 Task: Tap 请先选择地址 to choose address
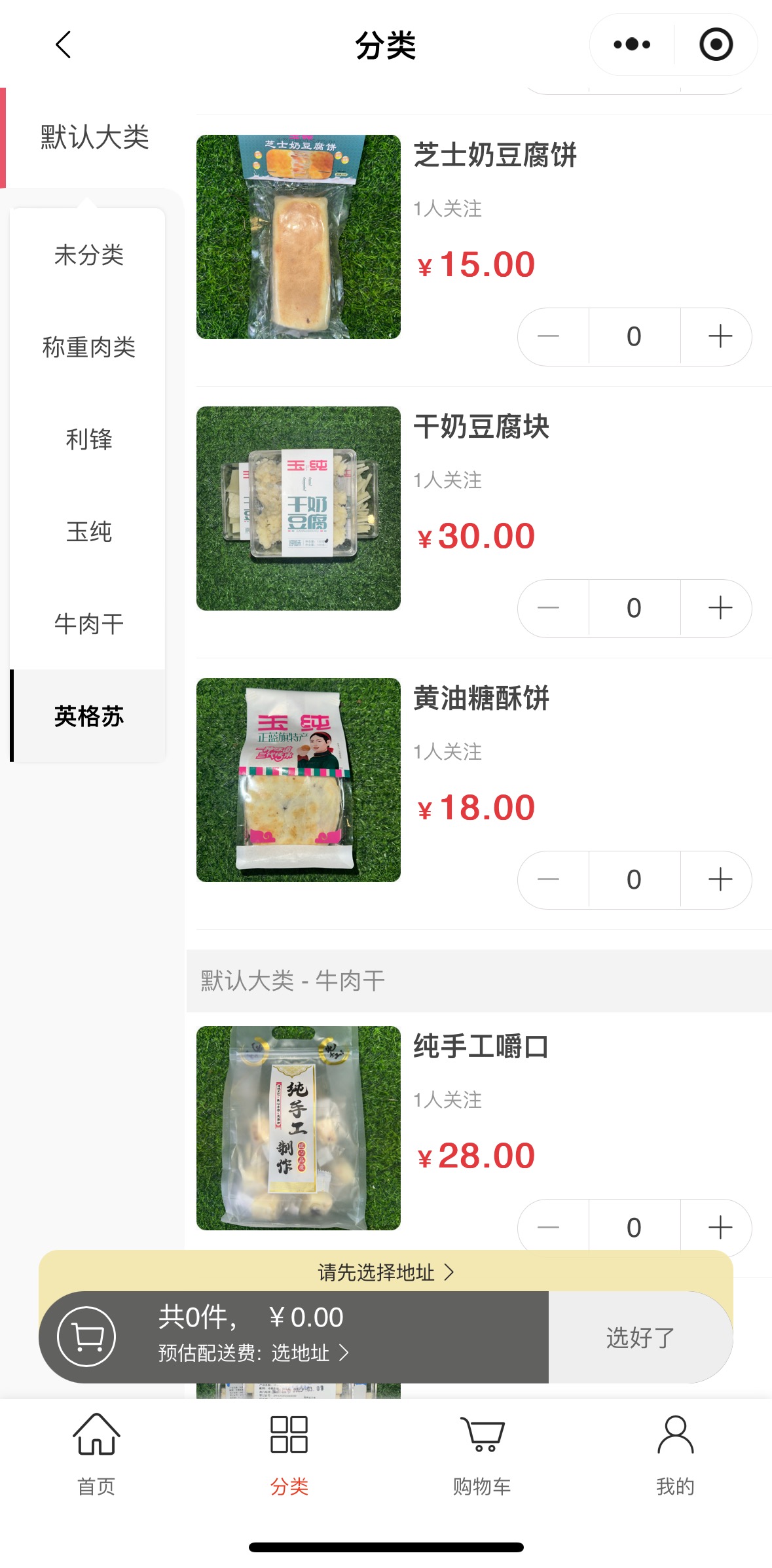pyautogui.click(x=385, y=1272)
